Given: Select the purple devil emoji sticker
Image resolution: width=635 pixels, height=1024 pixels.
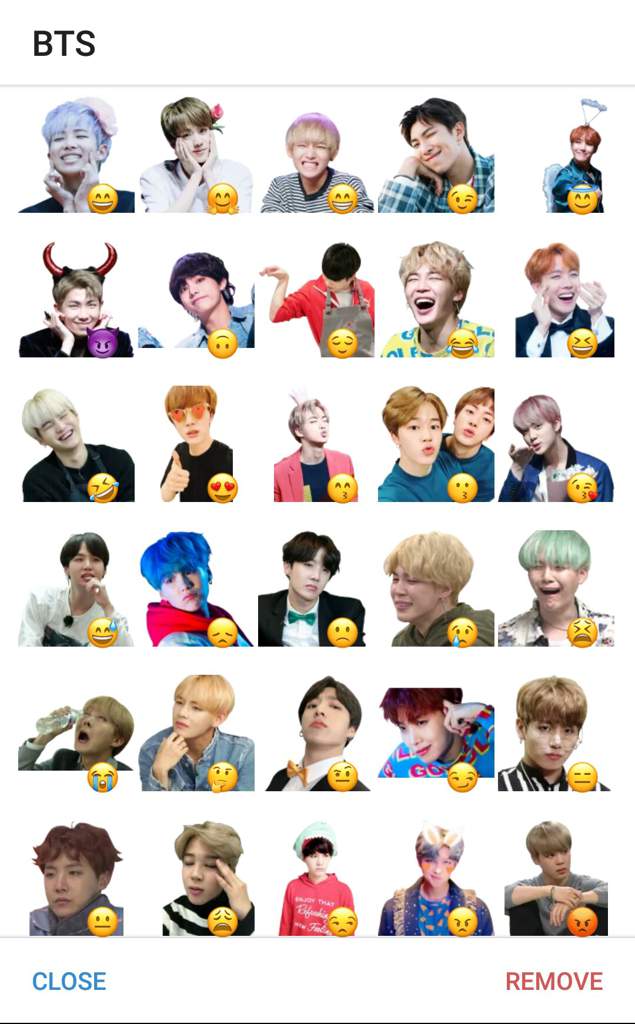Looking at the screenshot, I should (77, 300).
